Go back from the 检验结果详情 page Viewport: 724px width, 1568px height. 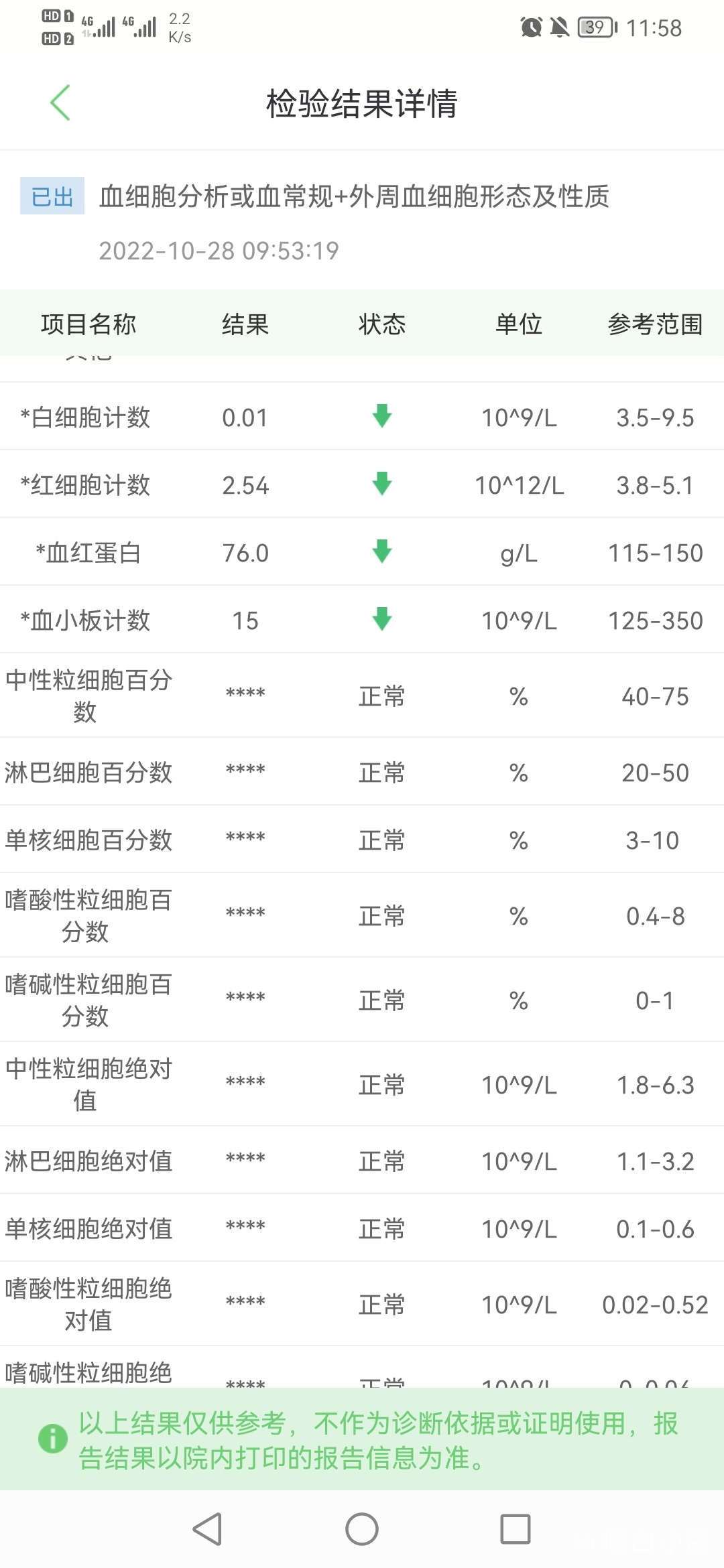pos(60,103)
